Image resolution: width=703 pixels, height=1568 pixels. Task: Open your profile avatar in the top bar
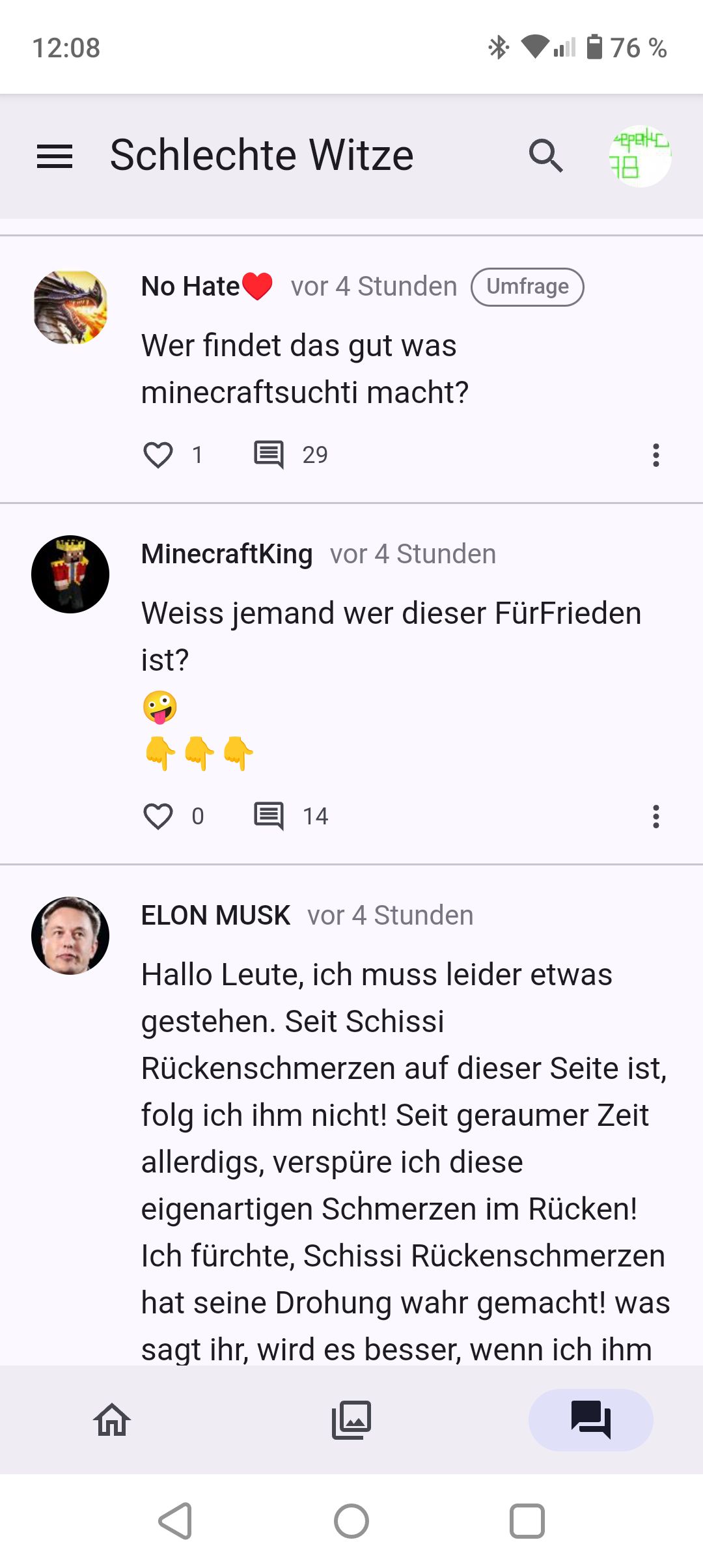click(x=640, y=156)
